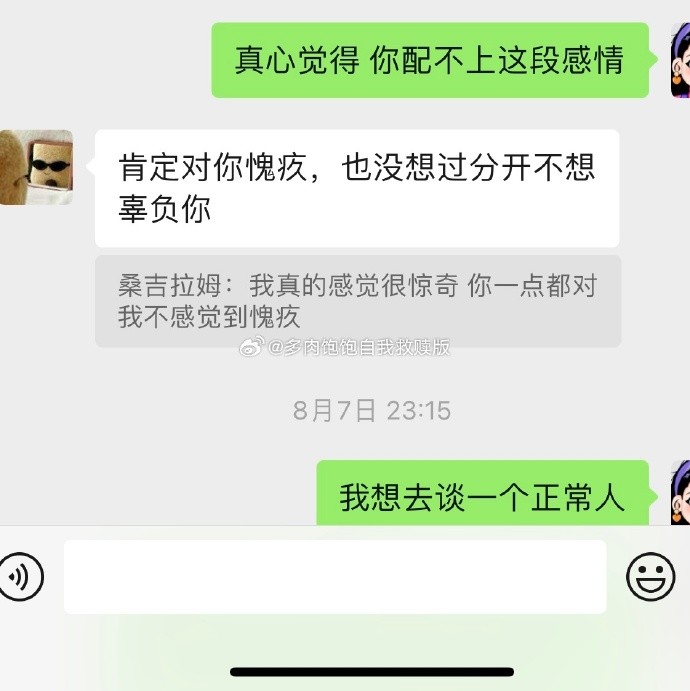Open own avatar beside 真心觉得 message

(x=680, y=60)
